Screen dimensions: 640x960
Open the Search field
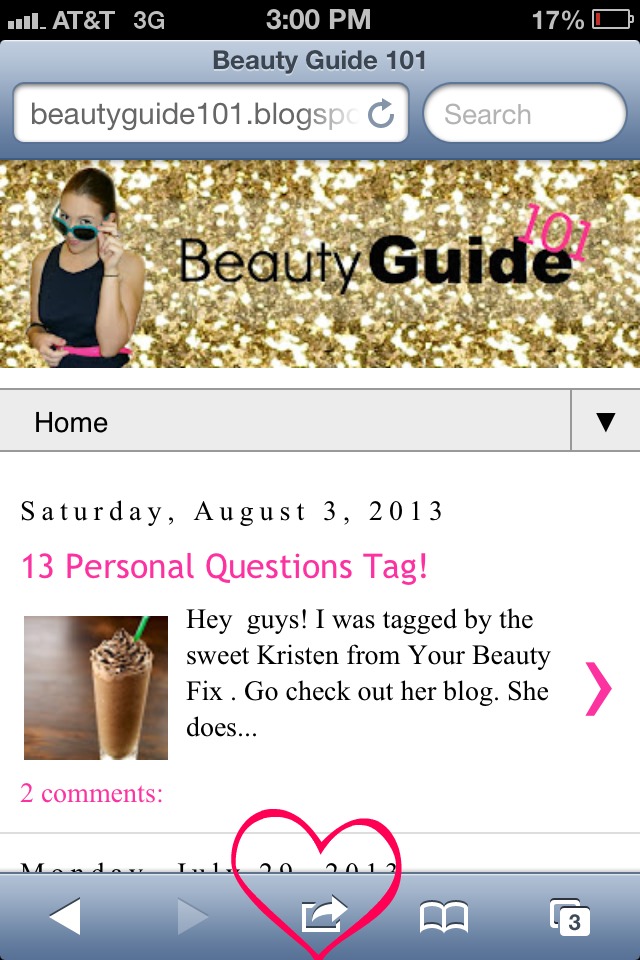(x=524, y=114)
